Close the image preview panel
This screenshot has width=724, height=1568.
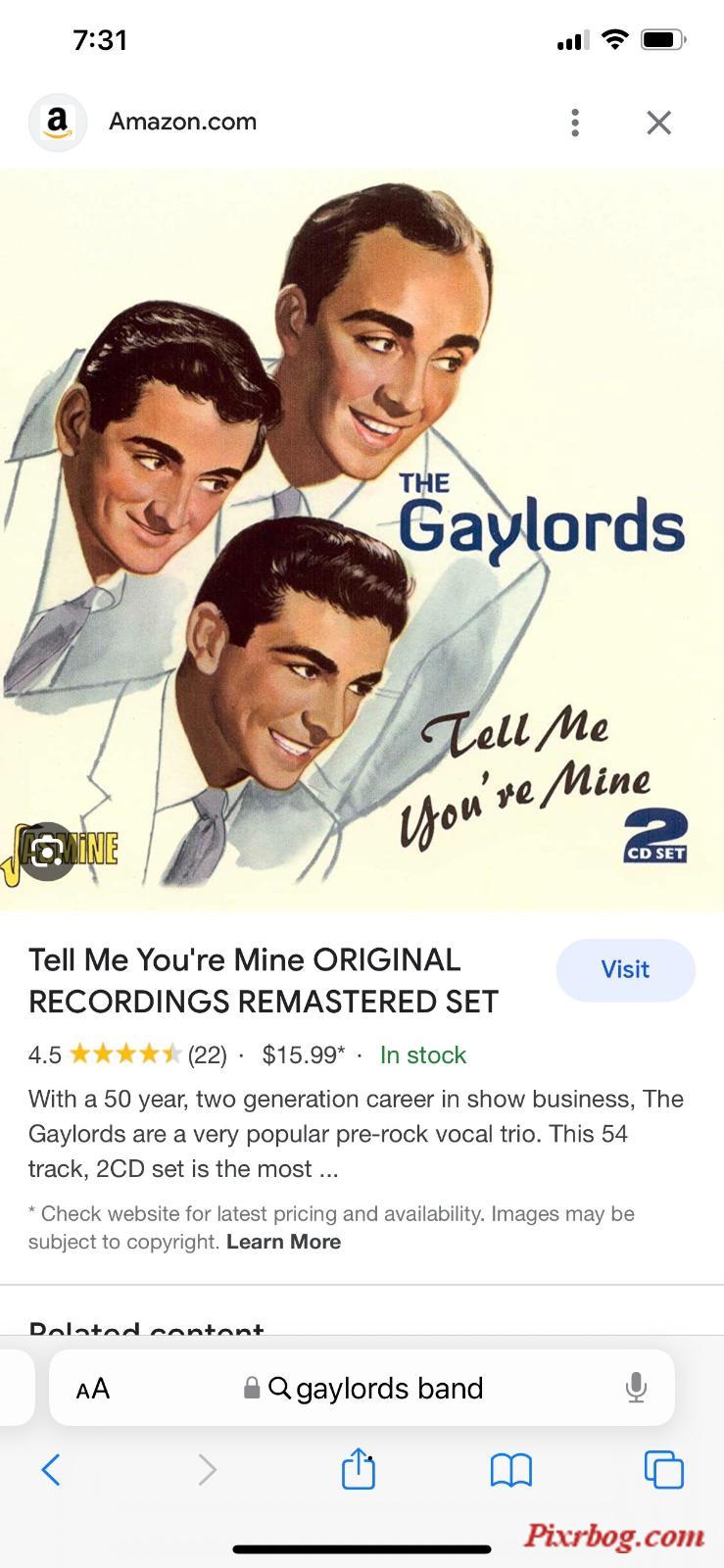point(659,122)
